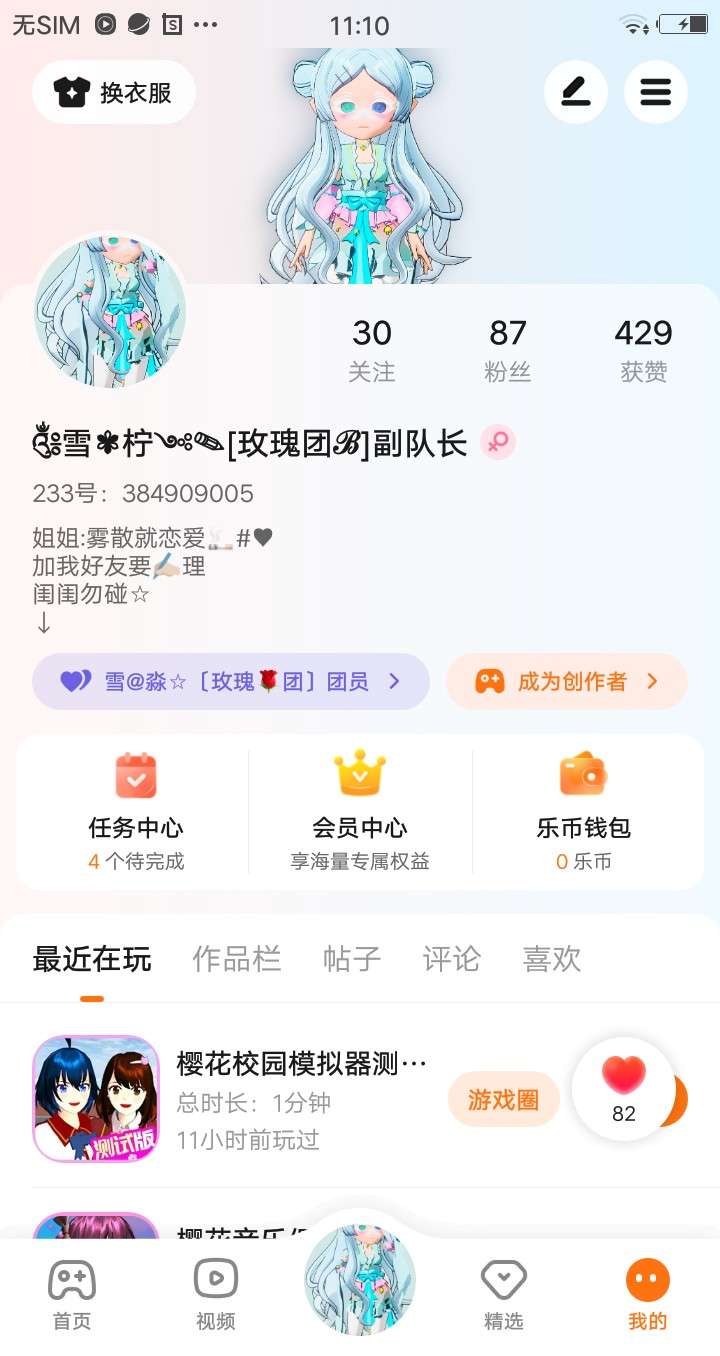The image size is (720, 1356).
Task: Switch to the 喜欢 tab
Action: 552,959
